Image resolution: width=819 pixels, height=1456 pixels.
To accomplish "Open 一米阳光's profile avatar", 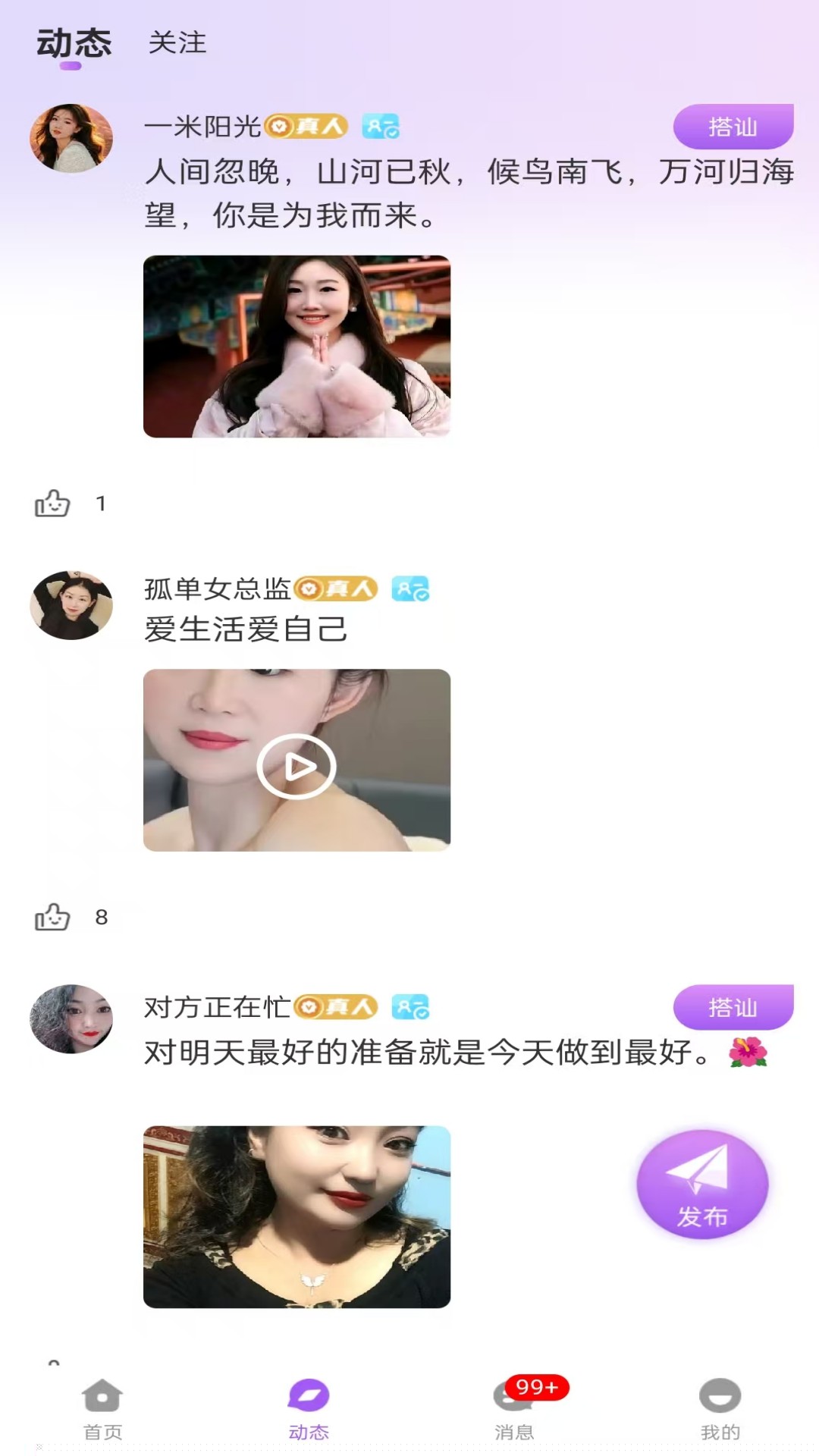I will coord(71,138).
